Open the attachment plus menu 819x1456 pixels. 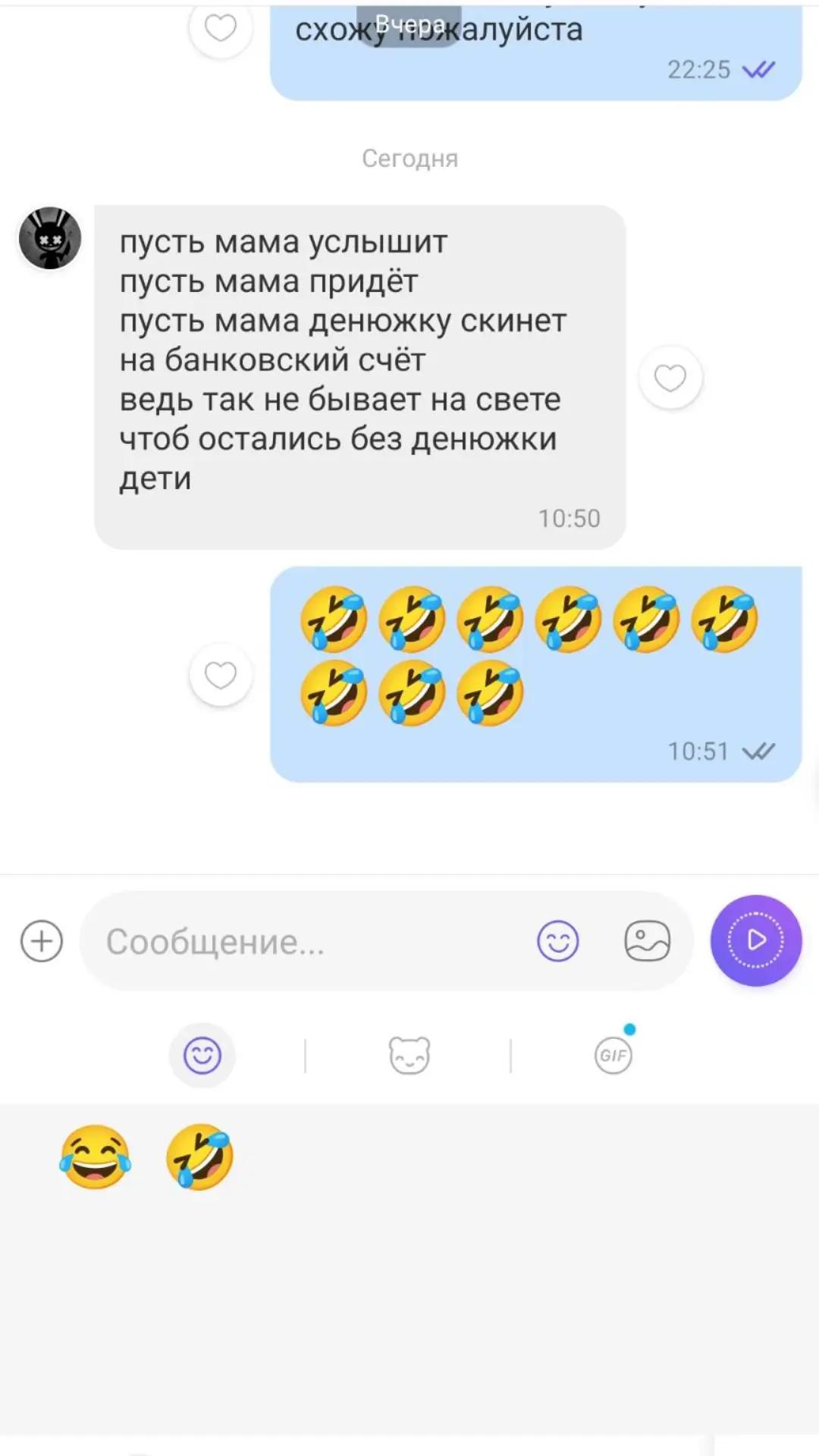pos(42,941)
